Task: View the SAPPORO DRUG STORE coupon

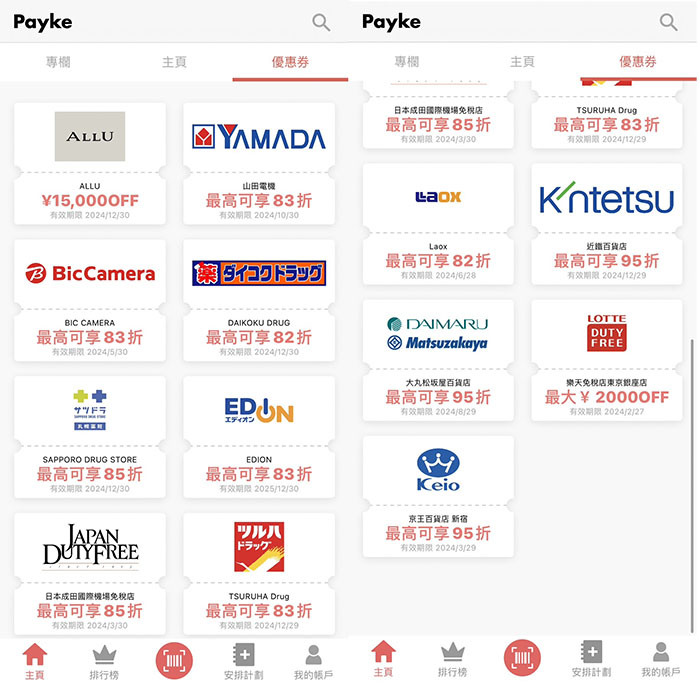Action: [x=90, y=437]
